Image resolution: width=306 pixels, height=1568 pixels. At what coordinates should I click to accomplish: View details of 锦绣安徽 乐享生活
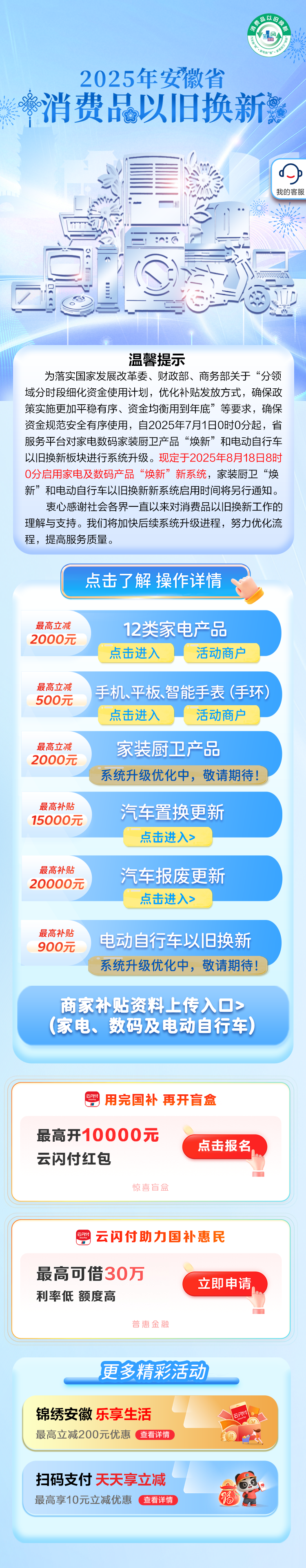[155, 1435]
